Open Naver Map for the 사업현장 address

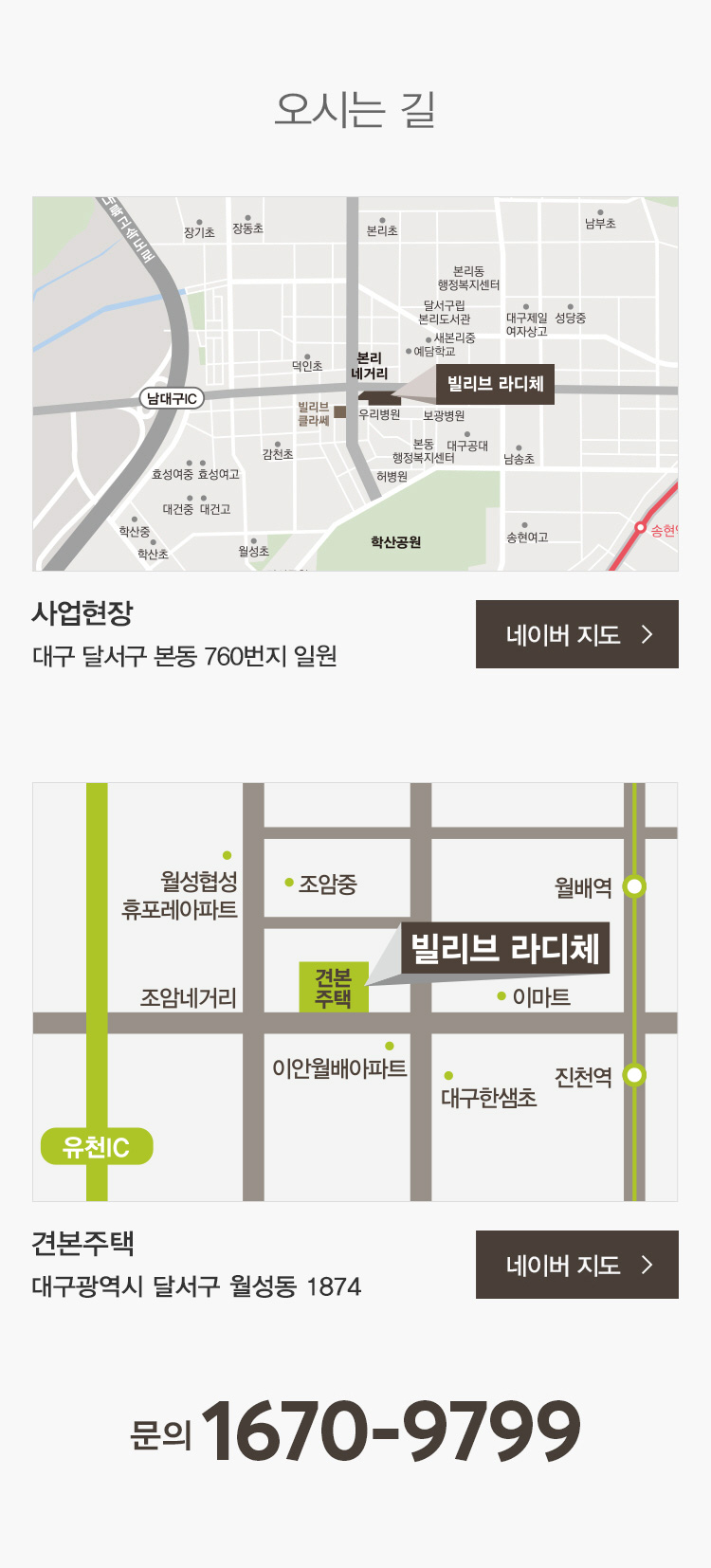(x=576, y=634)
